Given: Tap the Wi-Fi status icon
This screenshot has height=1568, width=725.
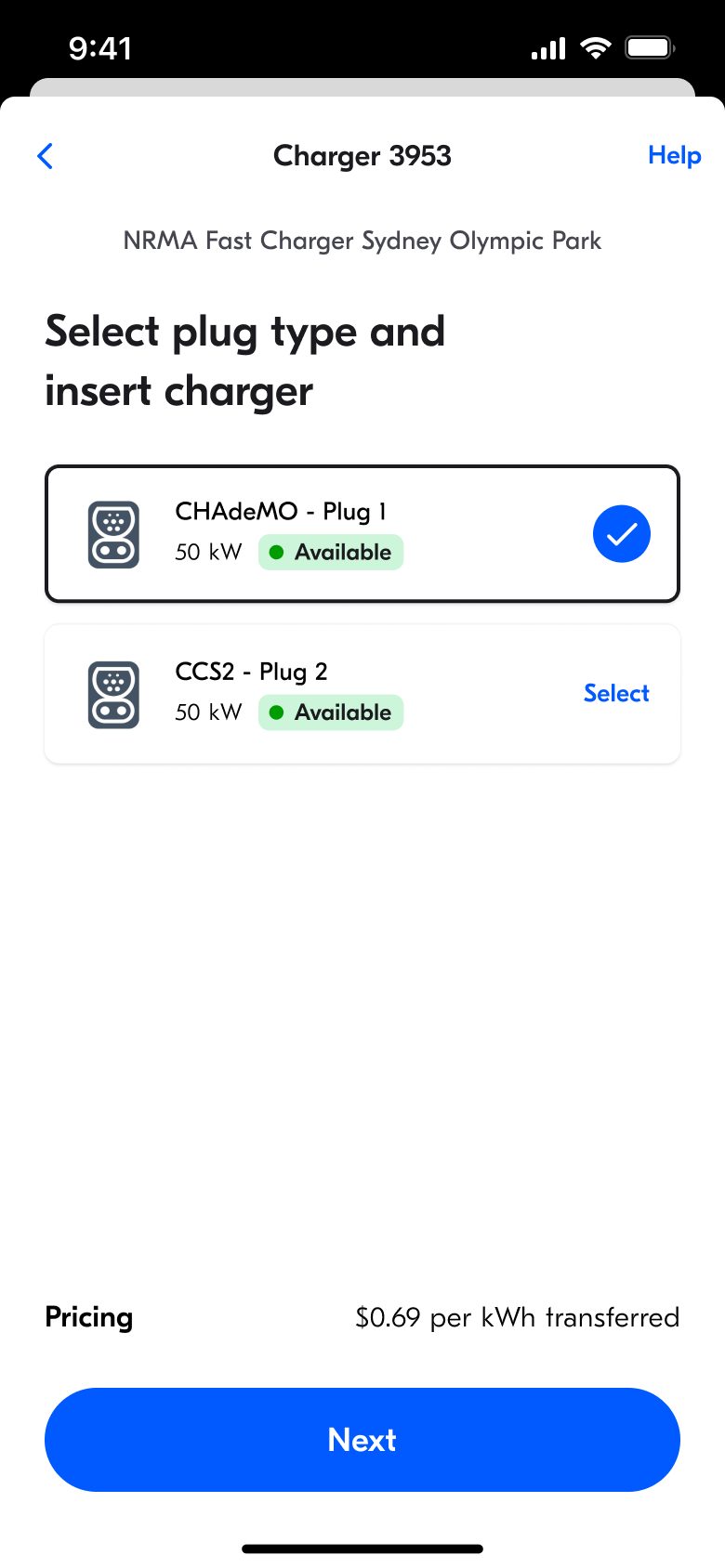Looking at the screenshot, I should (596, 47).
